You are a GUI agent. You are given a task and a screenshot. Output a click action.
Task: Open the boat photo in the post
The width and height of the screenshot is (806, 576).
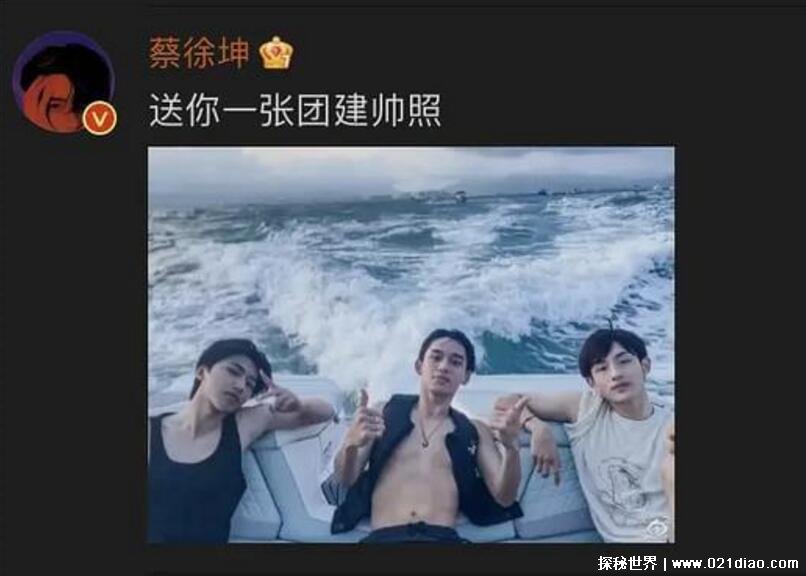tap(410, 344)
